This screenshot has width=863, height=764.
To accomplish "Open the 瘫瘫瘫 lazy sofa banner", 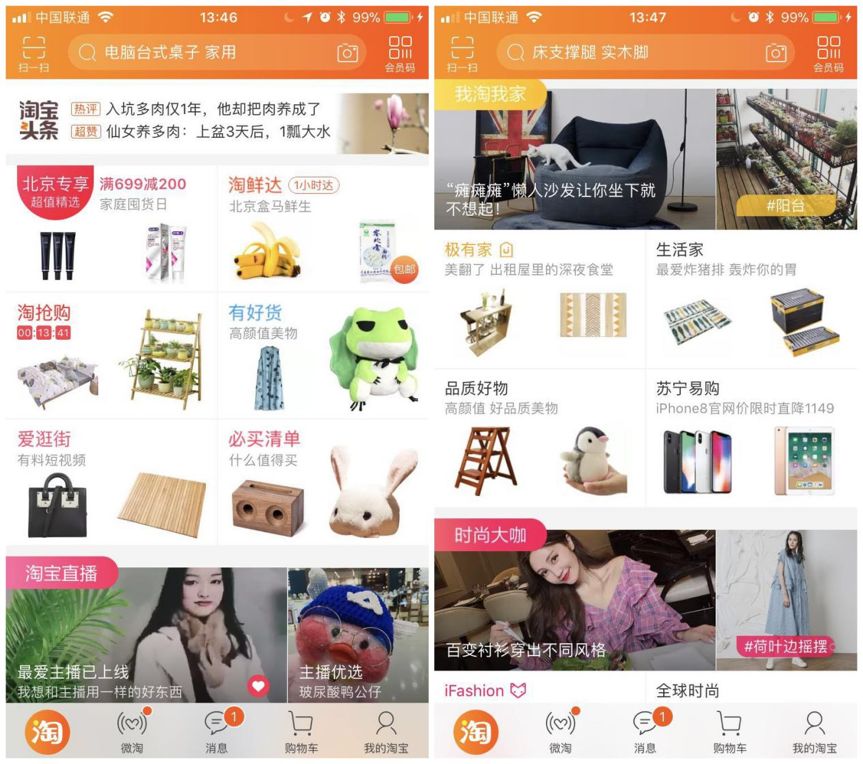I will point(573,160).
